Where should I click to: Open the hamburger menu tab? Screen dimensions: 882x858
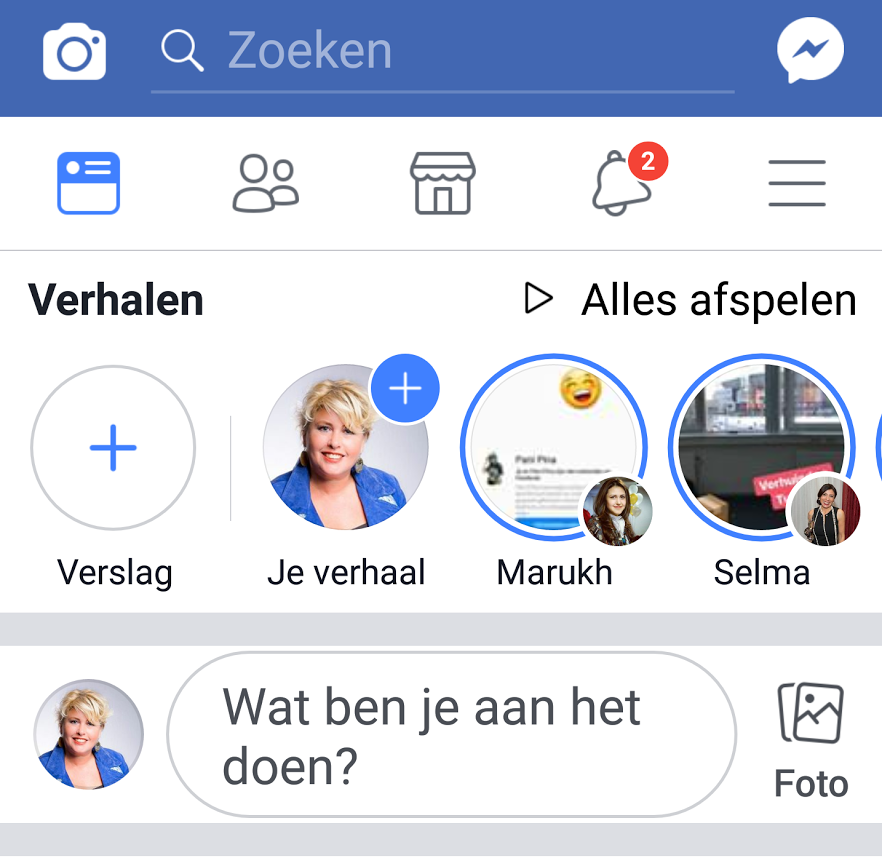(797, 184)
